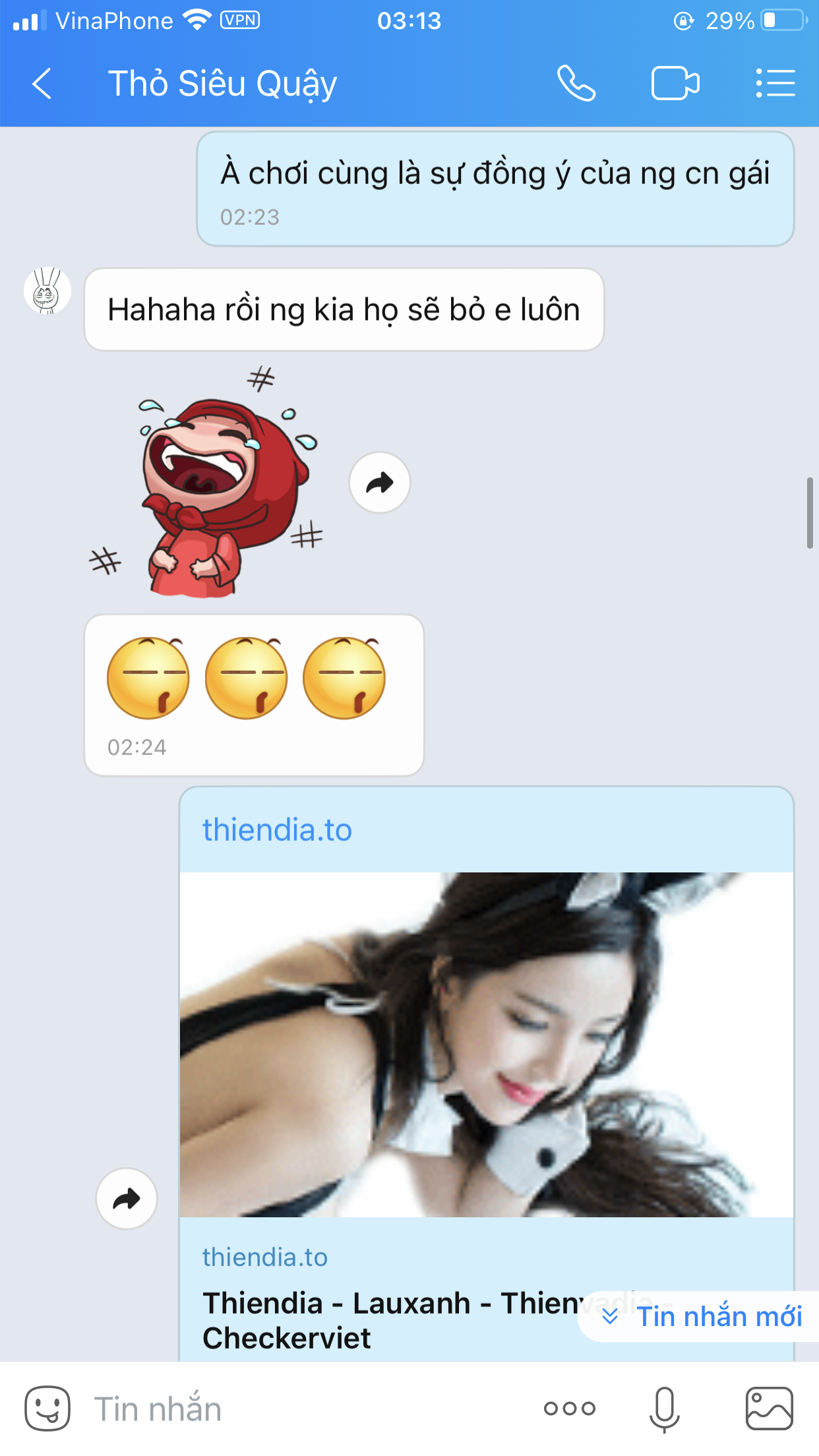819x1456 pixels.
Task: Record a voice message
Action: [x=665, y=1409]
